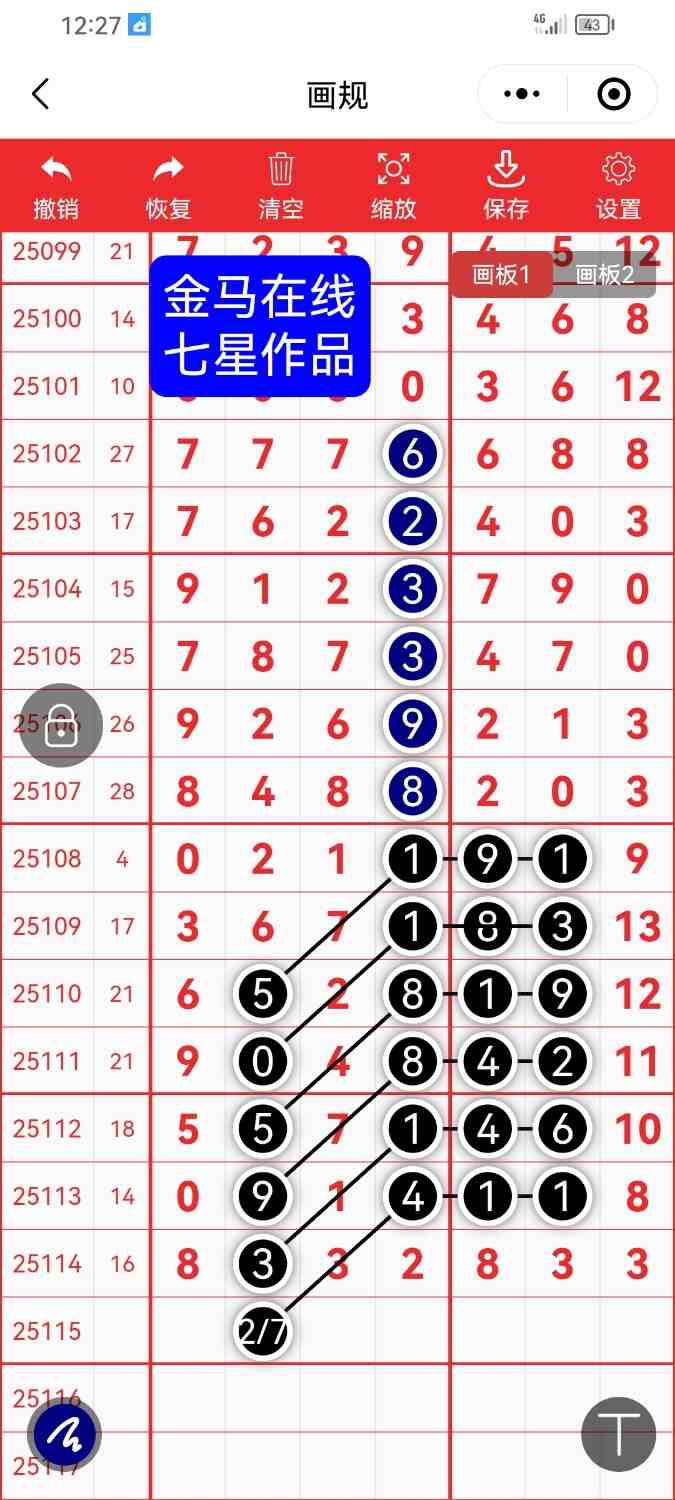This screenshot has height=1500, width=675.
Task: Toggle the floating lock button
Action: pos(61,725)
